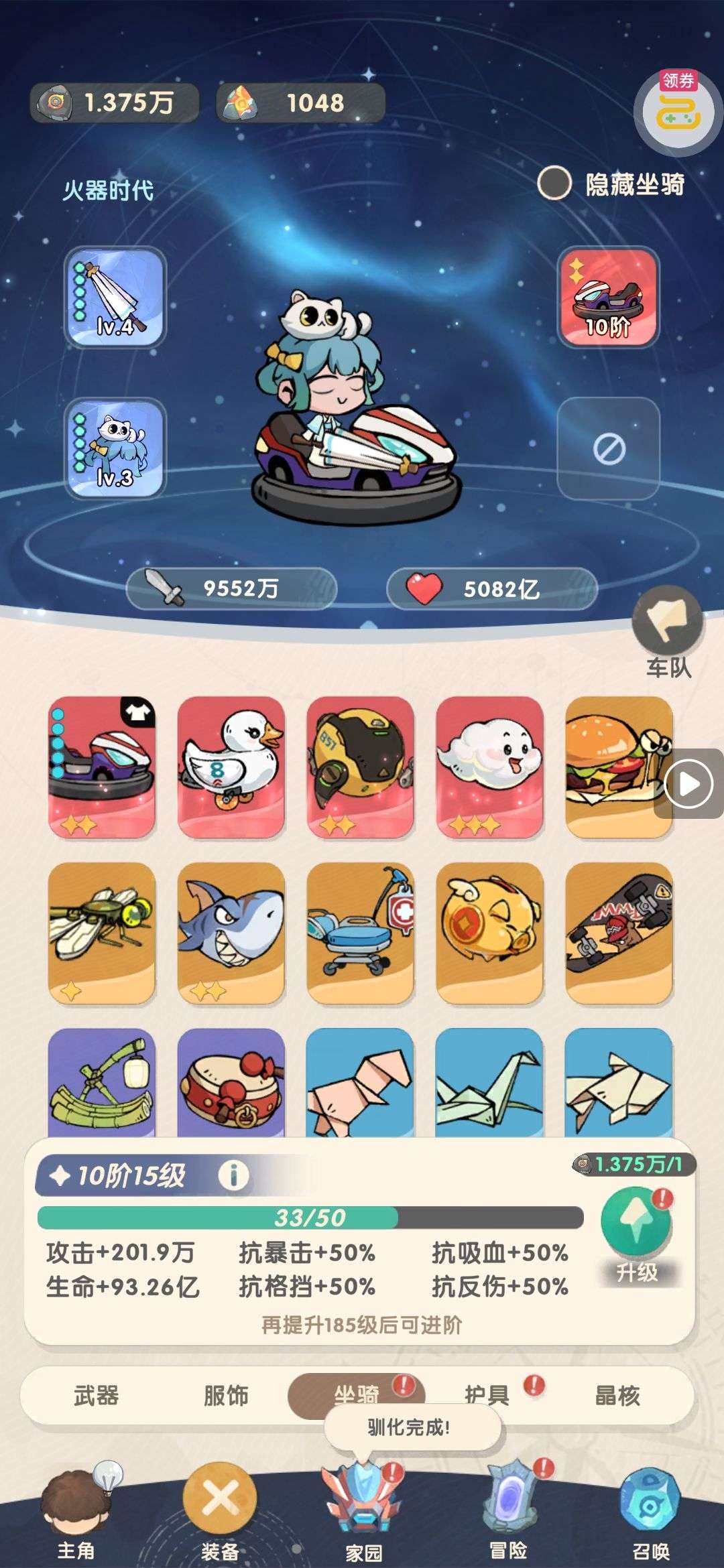Switch to the 护具 tab
The height and width of the screenshot is (1568, 724).
click(x=487, y=1395)
